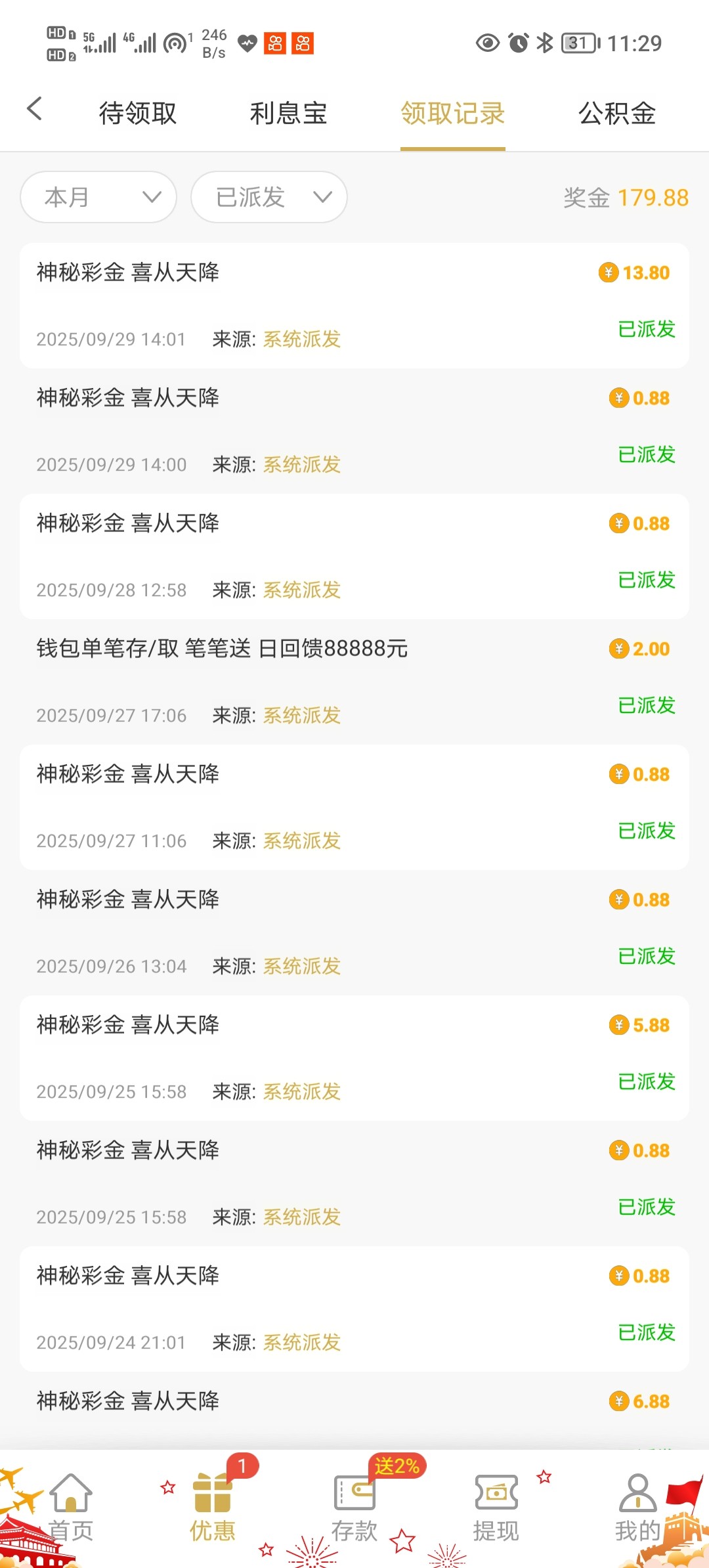
Task: Expand the 本月 date filter dropdown
Action: coord(98,197)
